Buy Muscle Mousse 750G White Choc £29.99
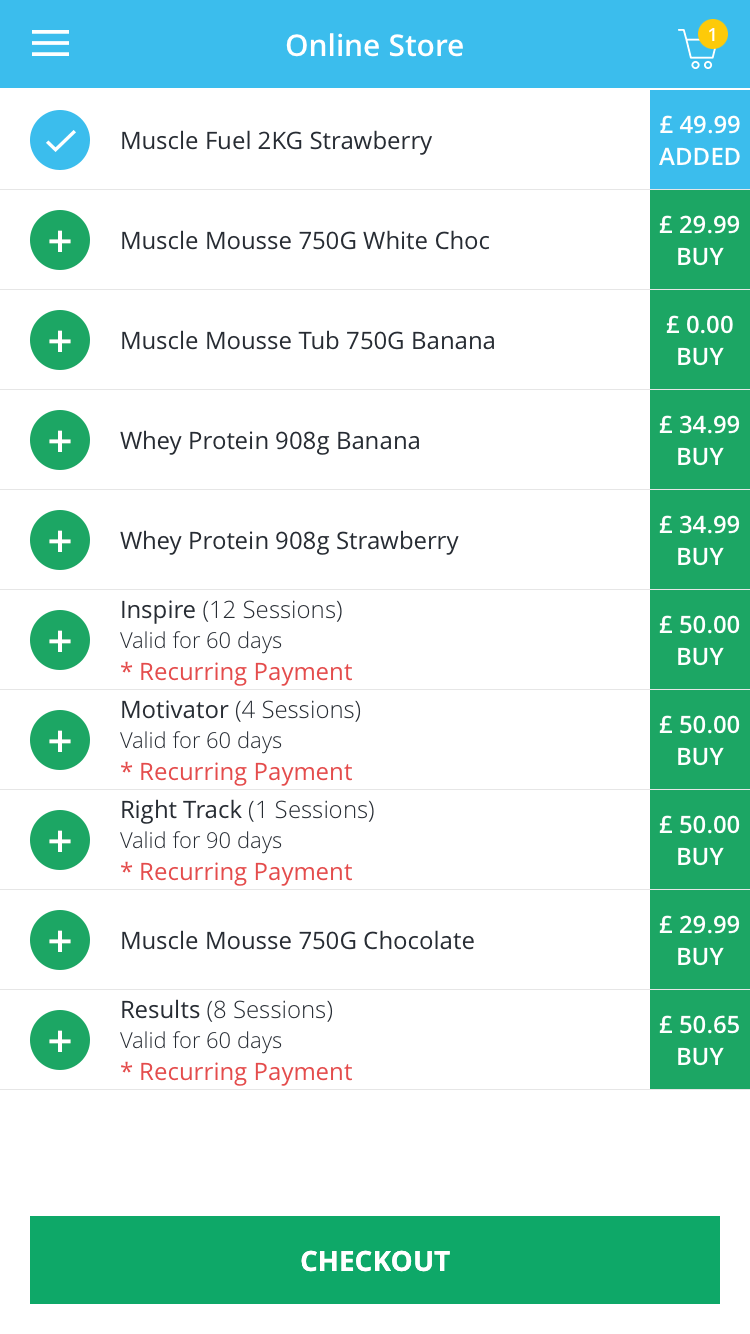Viewport: 750px width, 1334px height. pos(700,240)
